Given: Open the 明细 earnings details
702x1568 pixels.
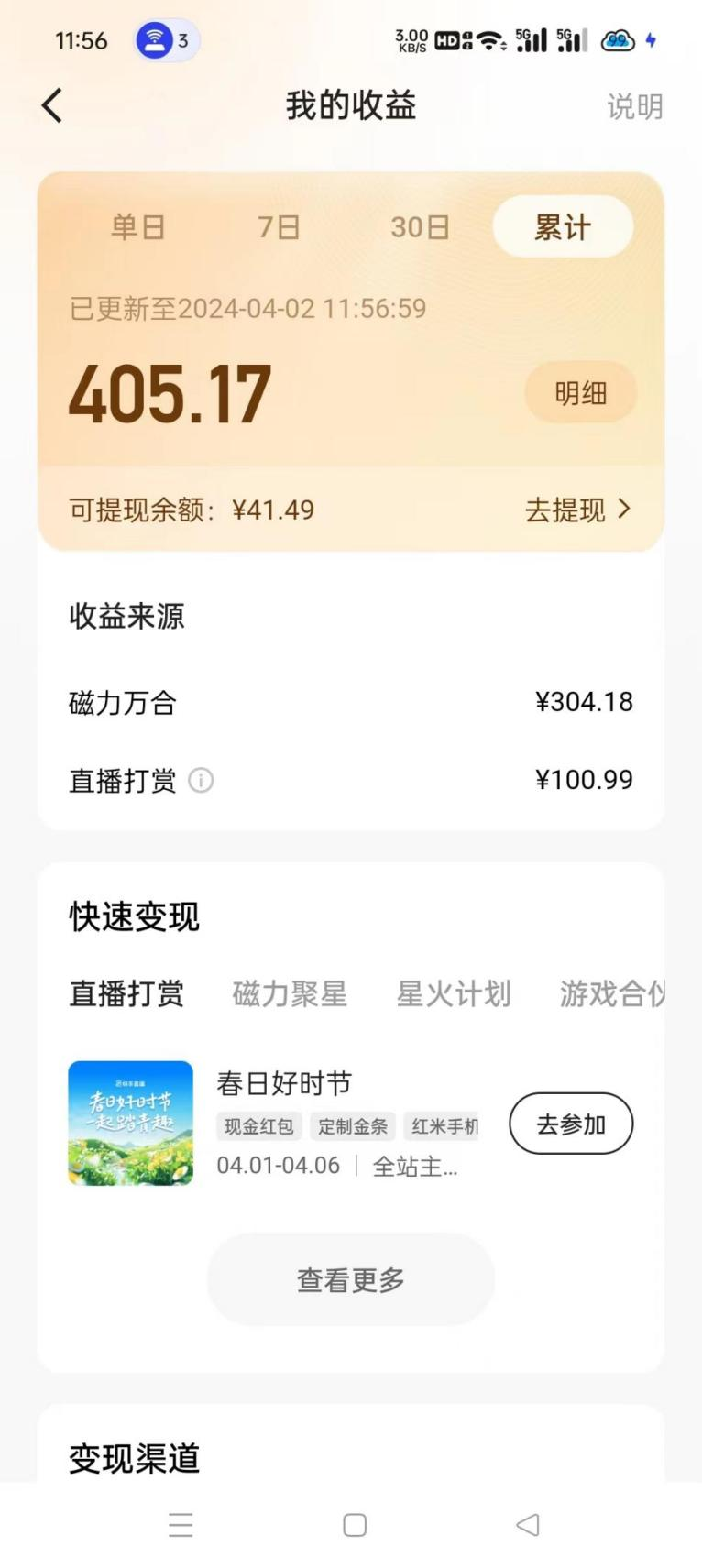Looking at the screenshot, I should coord(580,393).
